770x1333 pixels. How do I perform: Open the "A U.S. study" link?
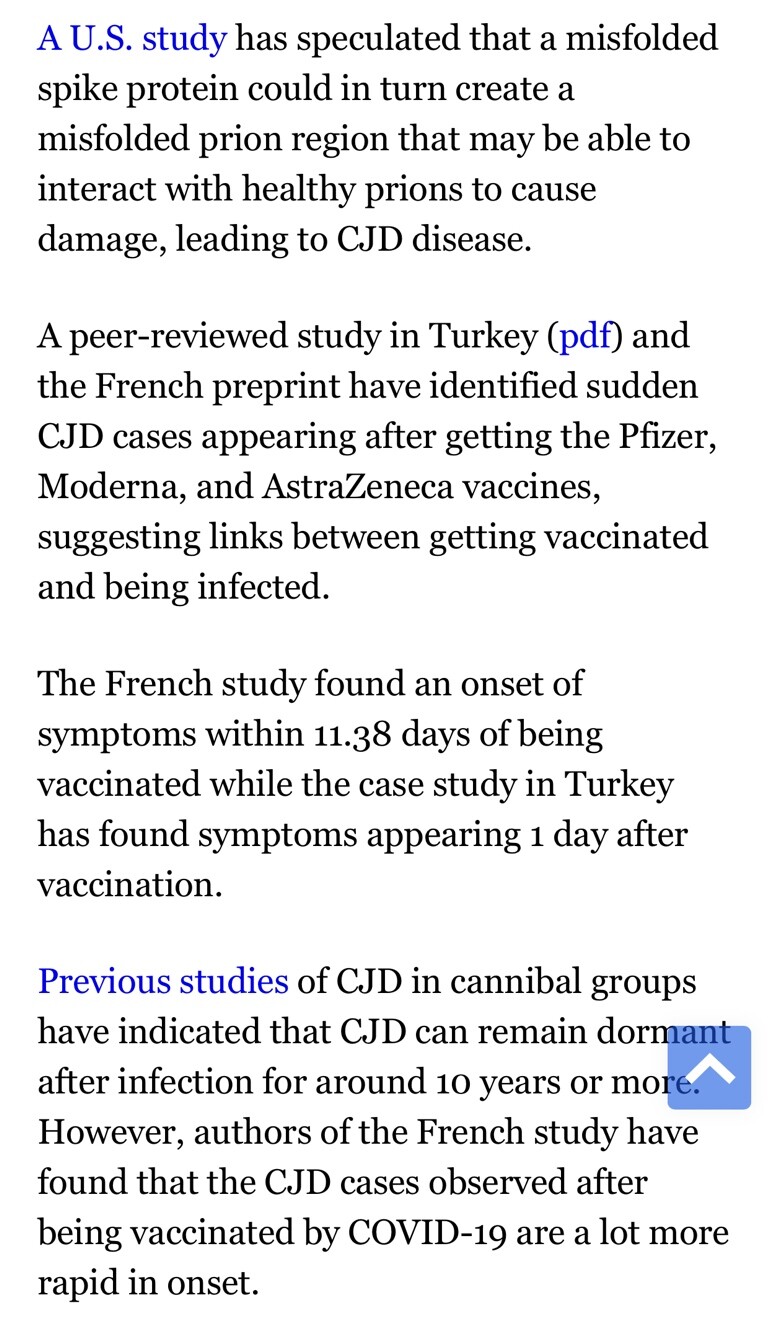(x=132, y=39)
